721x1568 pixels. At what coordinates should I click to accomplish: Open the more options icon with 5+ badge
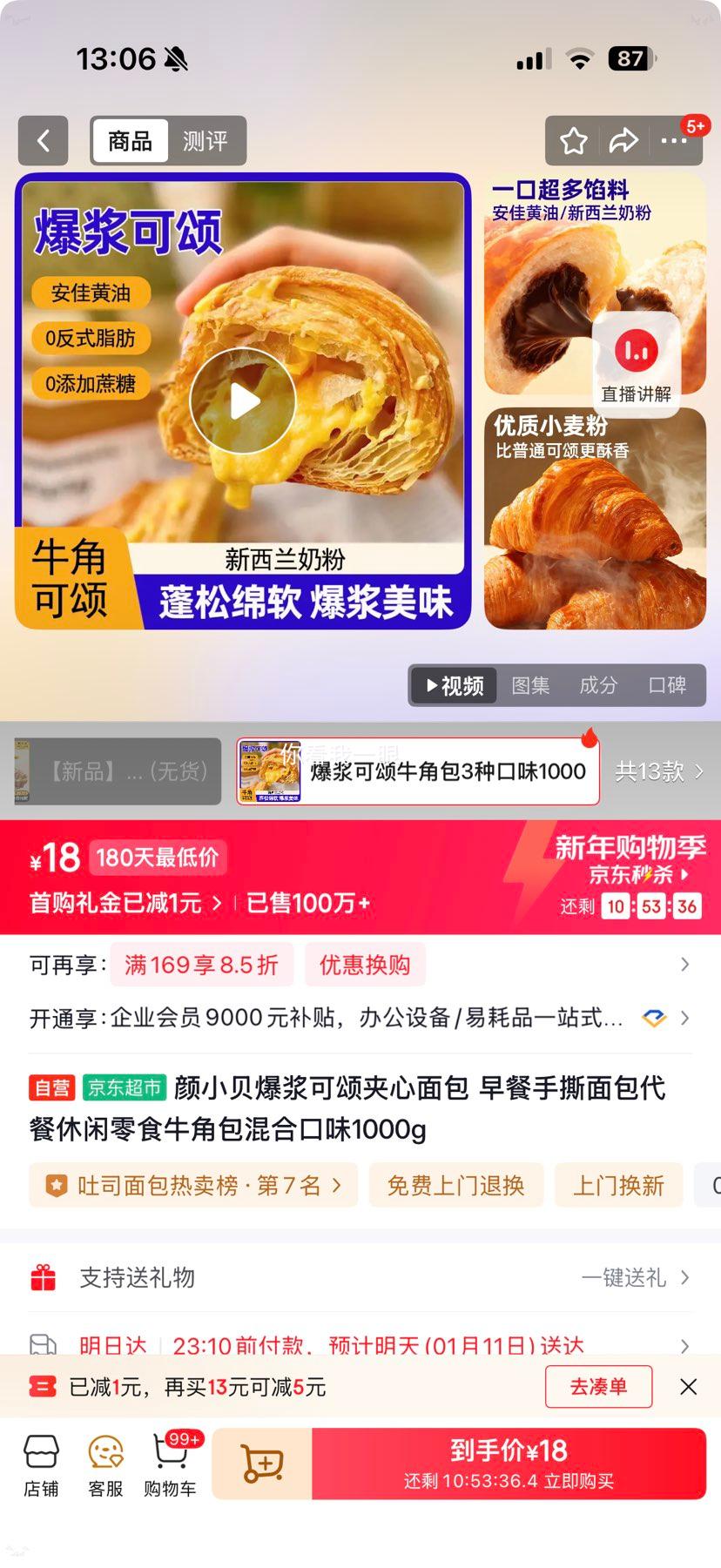(x=676, y=140)
